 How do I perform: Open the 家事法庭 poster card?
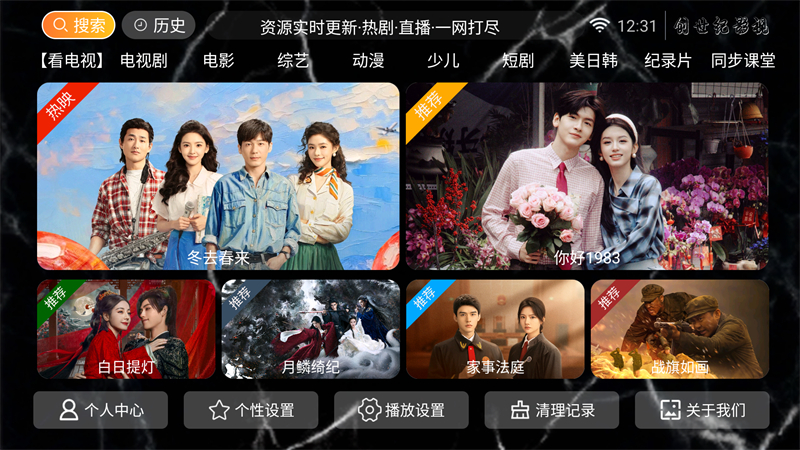(x=494, y=329)
